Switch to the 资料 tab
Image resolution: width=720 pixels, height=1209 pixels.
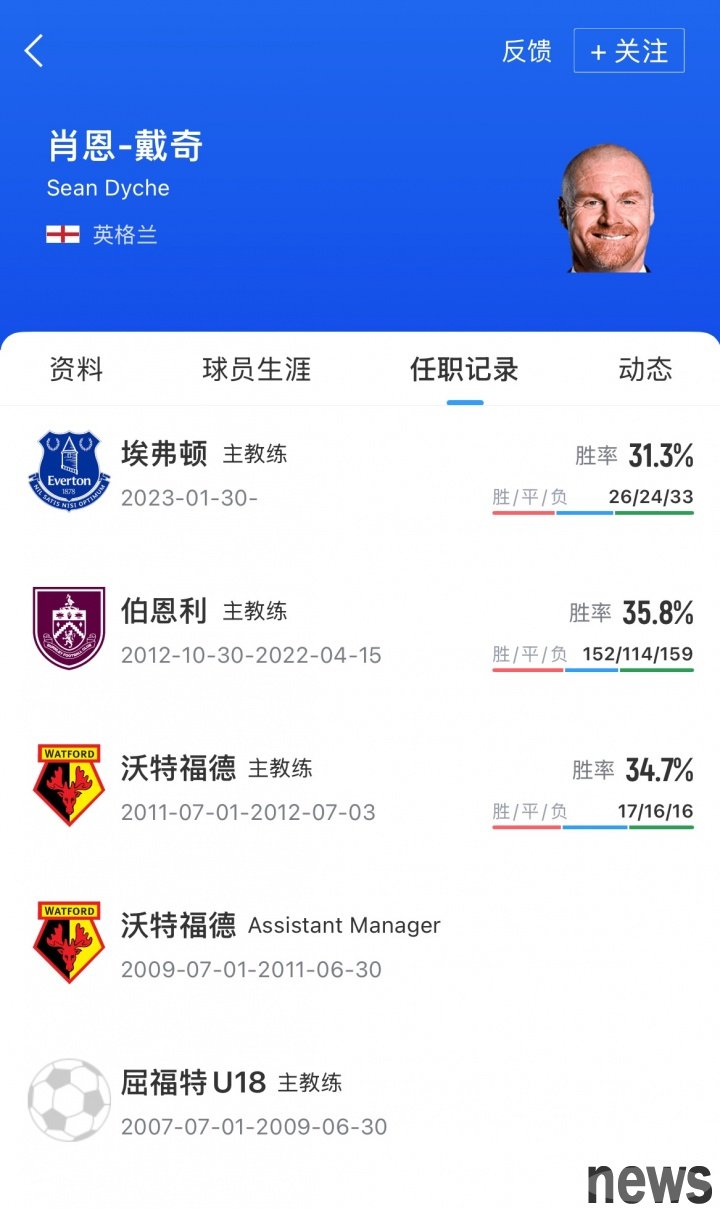tap(76, 369)
